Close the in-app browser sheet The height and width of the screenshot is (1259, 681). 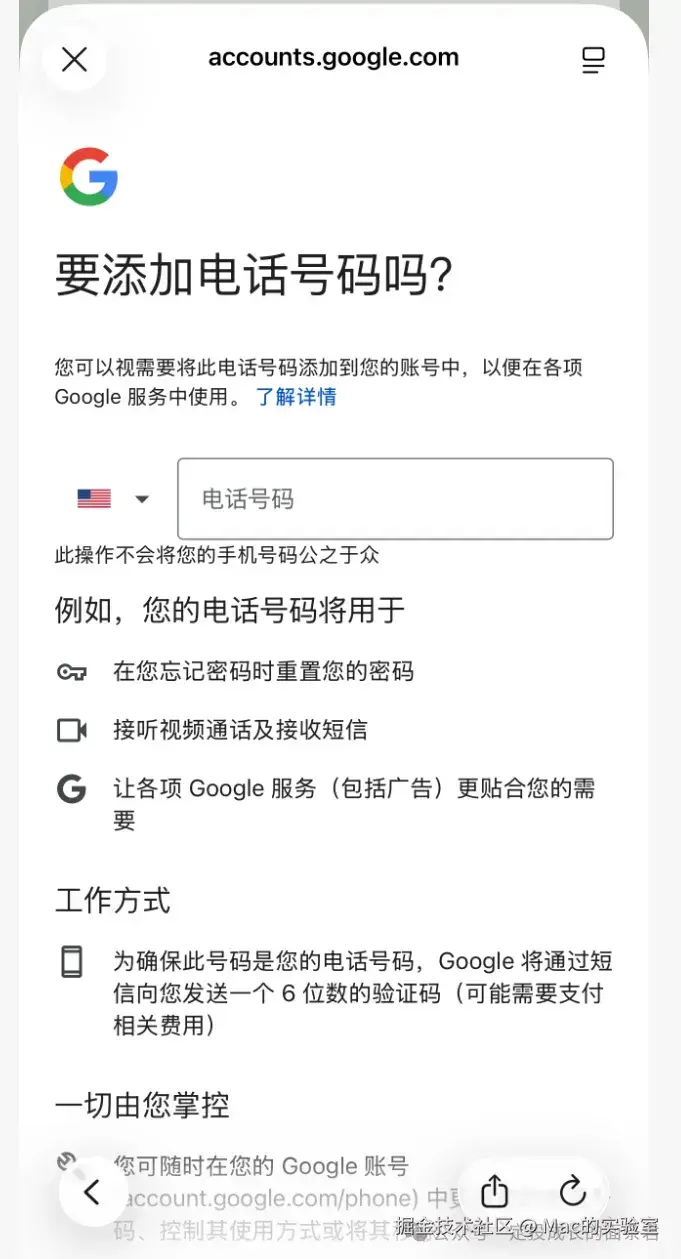tap(74, 59)
